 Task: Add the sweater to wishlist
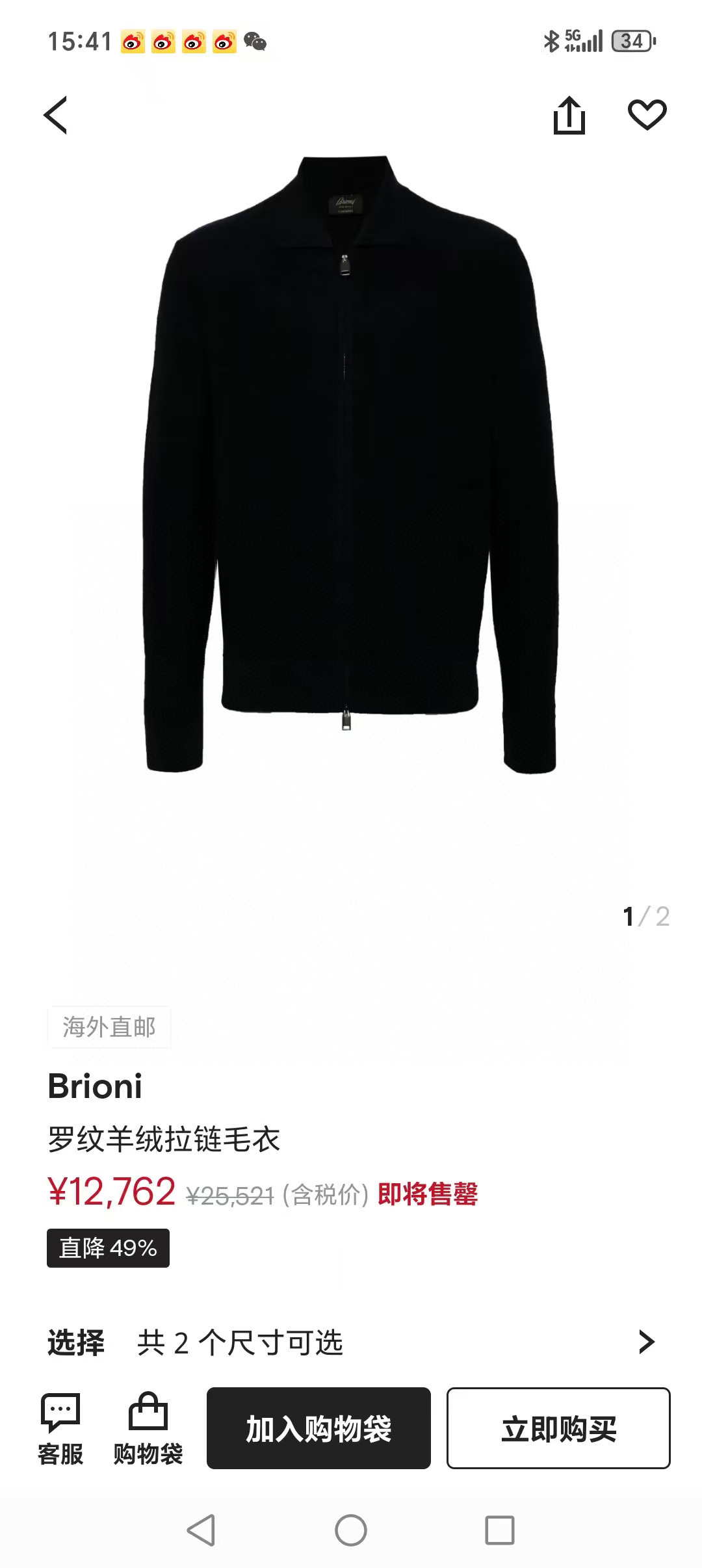pyautogui.click(x=647, y=115)
